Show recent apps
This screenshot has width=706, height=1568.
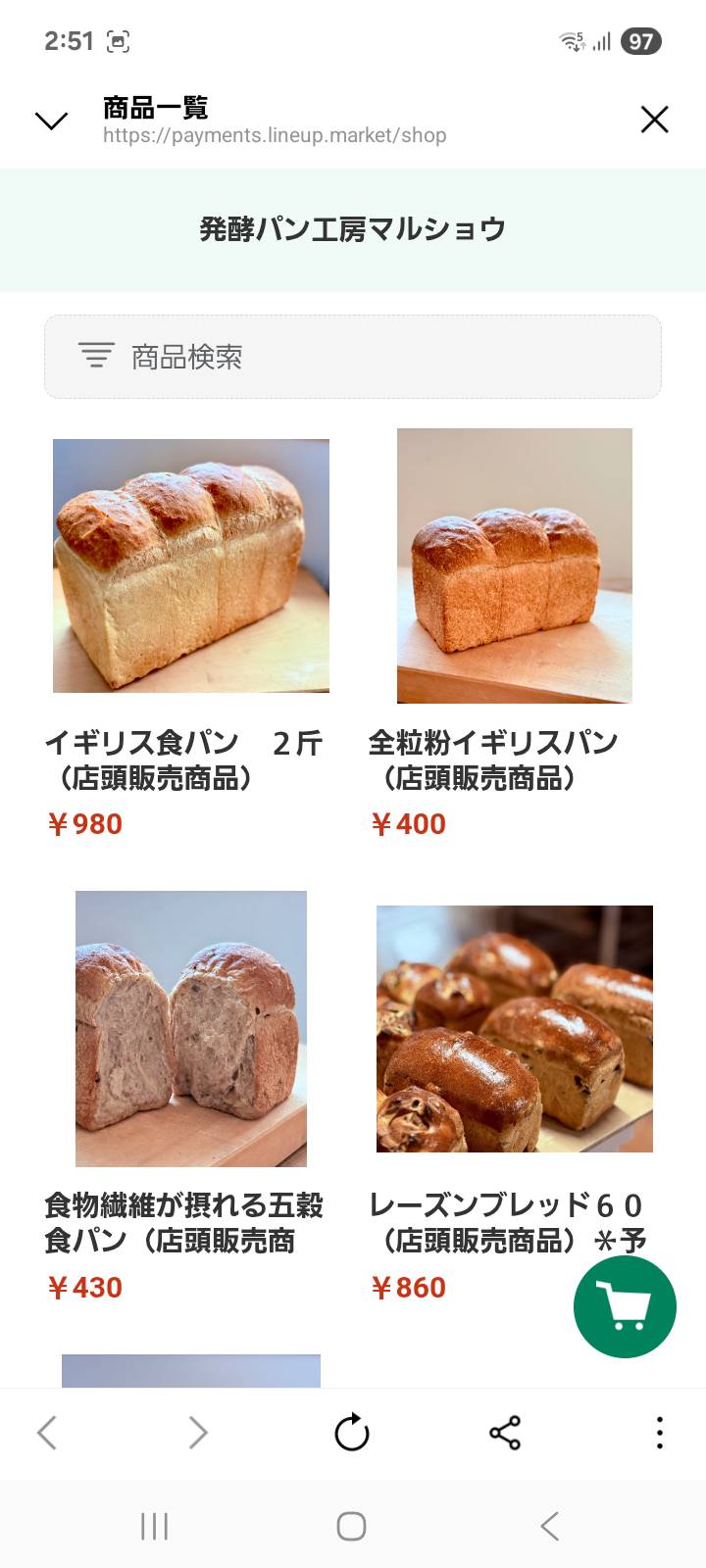click(x=154, y=1526)
